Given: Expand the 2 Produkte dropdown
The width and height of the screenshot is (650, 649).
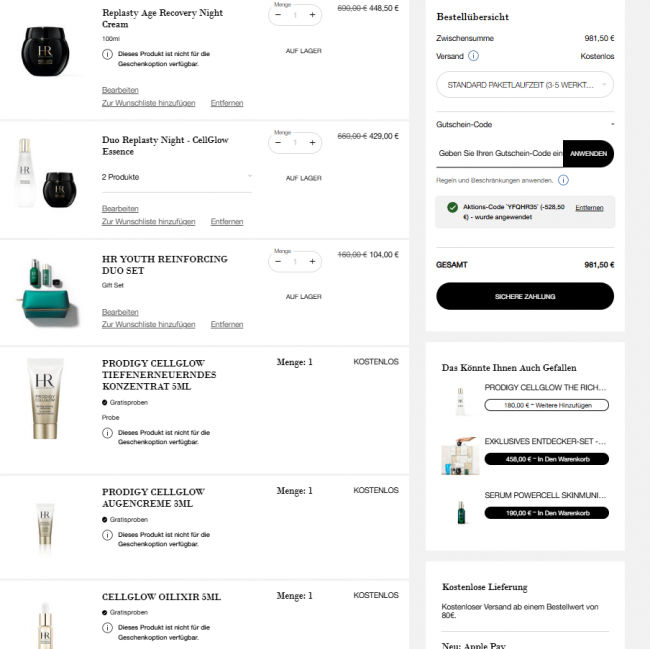Looking at the screenshot, I should [249, 177].
